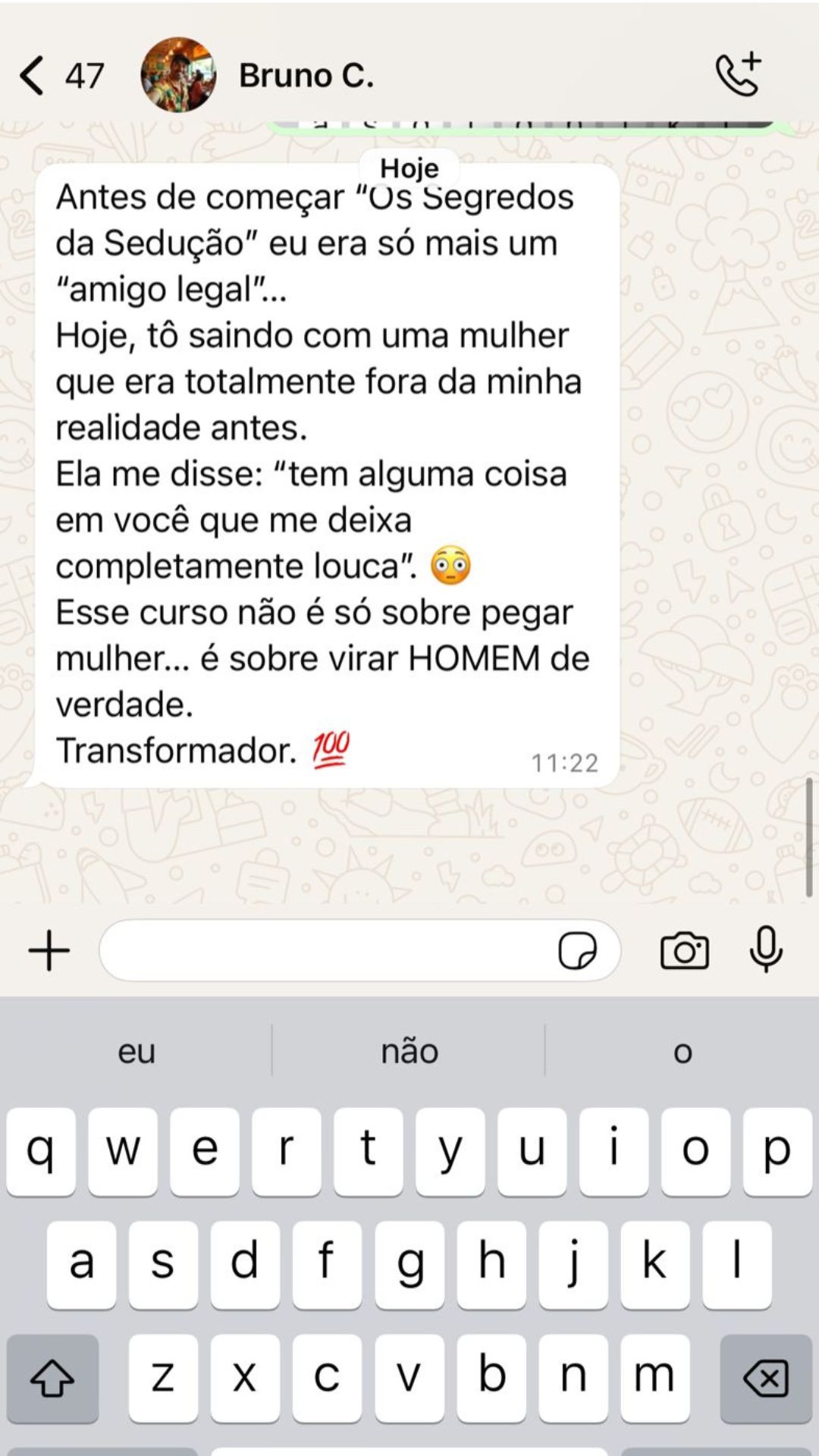Choose the 'o' word suggestion
Image resolution: width=819 pixels, height=1456 pixels.
(681, 1051)
